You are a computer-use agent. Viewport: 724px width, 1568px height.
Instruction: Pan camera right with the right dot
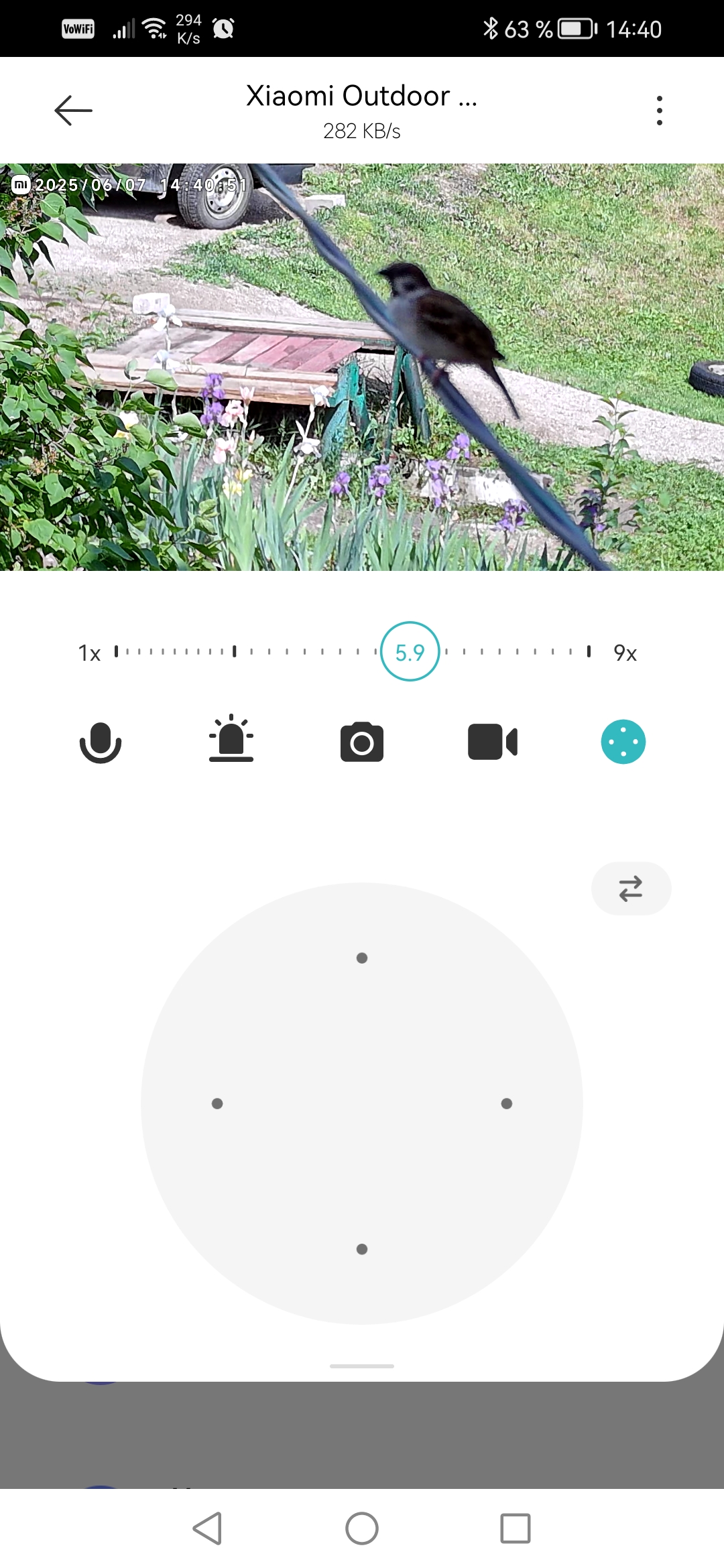pos(507,1104)
